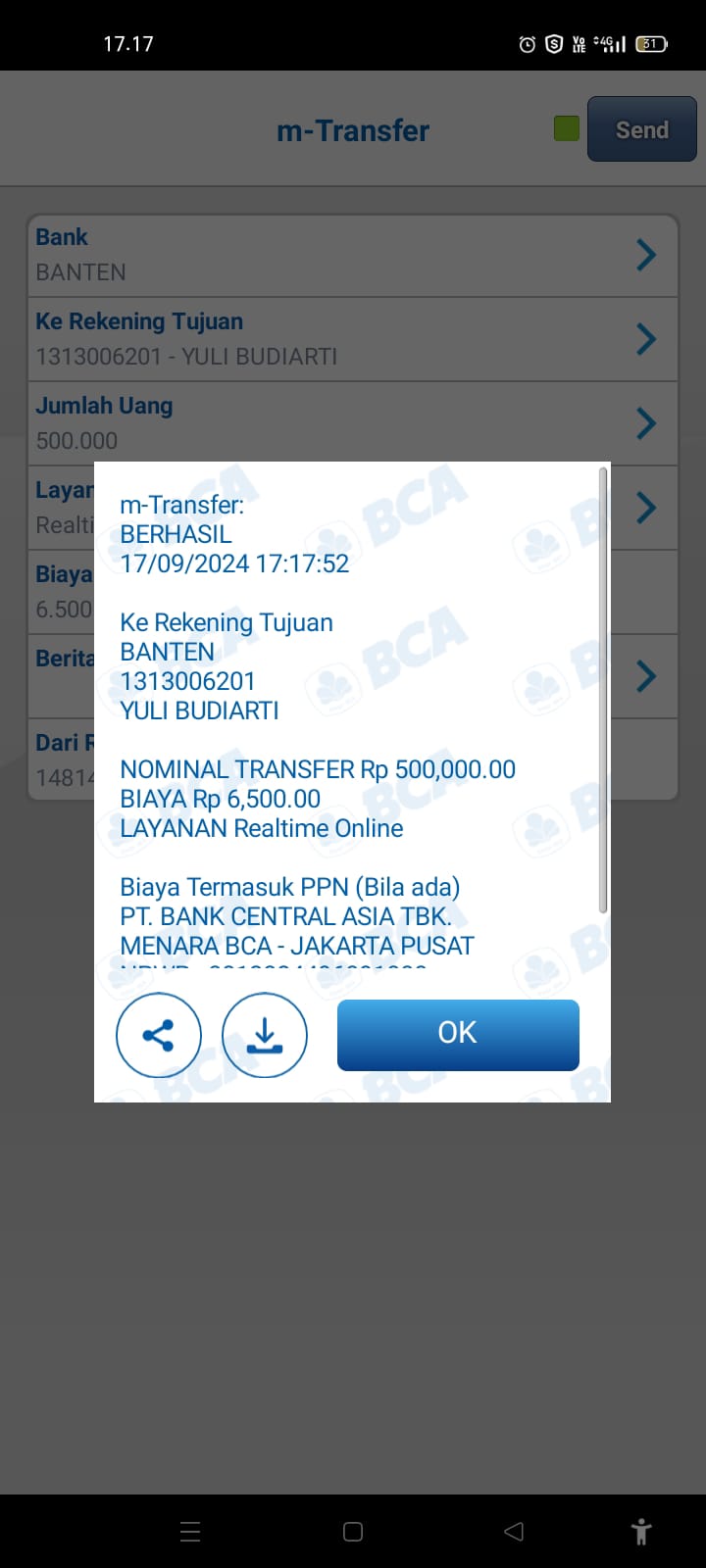
Task: Tap the battery indicator in the status bar
Action: pos(651,43)
